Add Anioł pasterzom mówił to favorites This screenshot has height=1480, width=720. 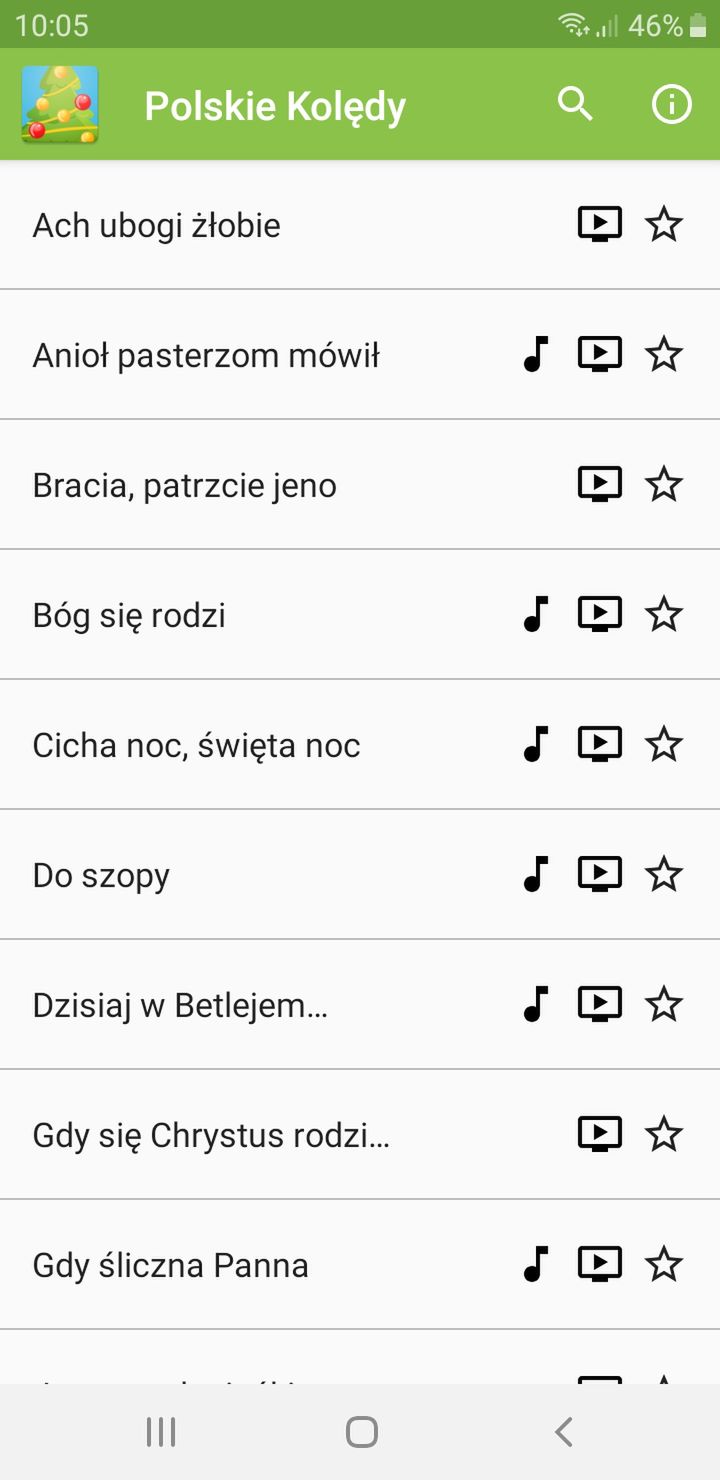click(664, 354)
